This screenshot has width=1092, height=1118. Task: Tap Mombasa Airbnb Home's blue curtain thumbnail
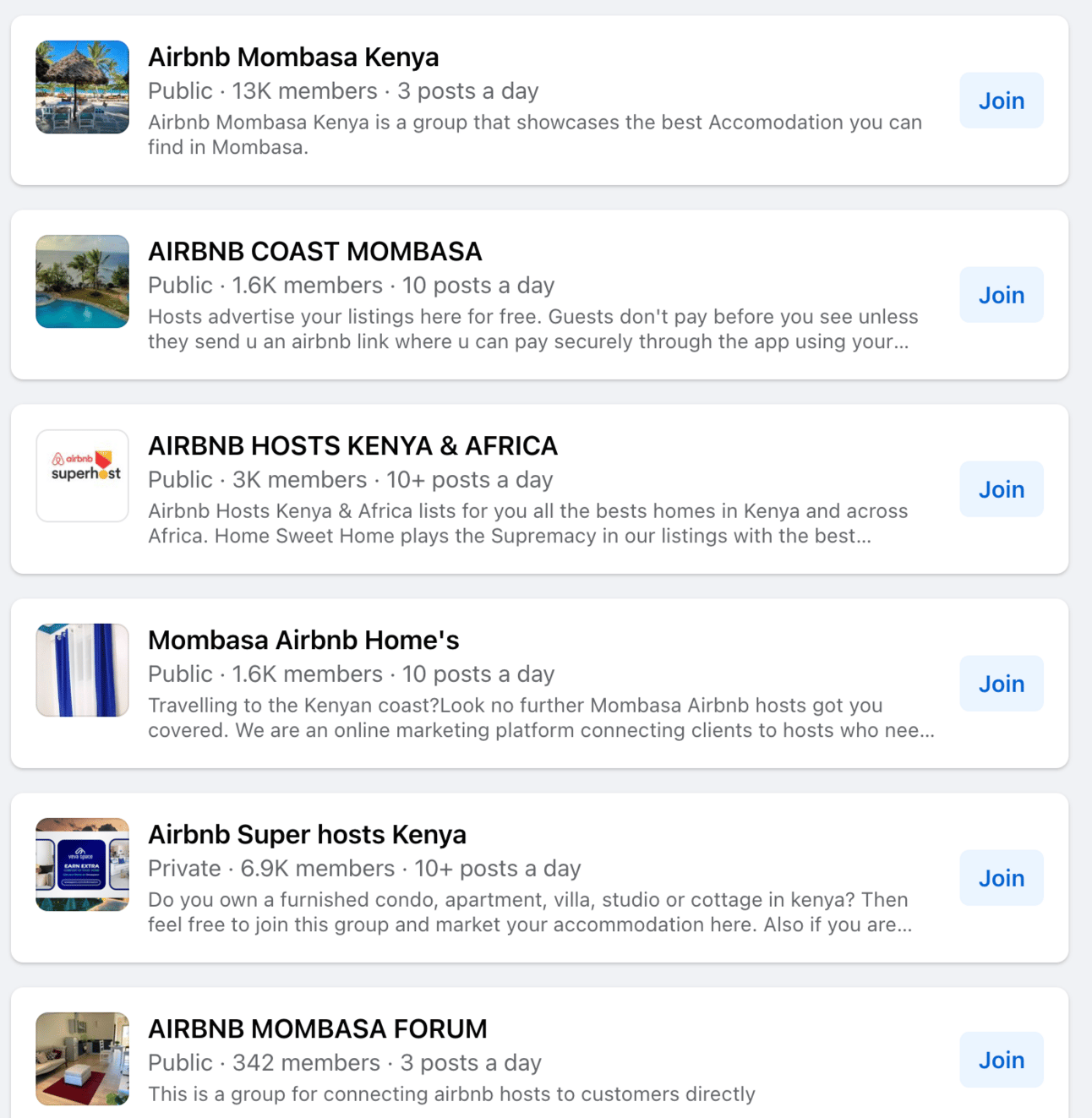pyautogui.click(x=82, y=670)
